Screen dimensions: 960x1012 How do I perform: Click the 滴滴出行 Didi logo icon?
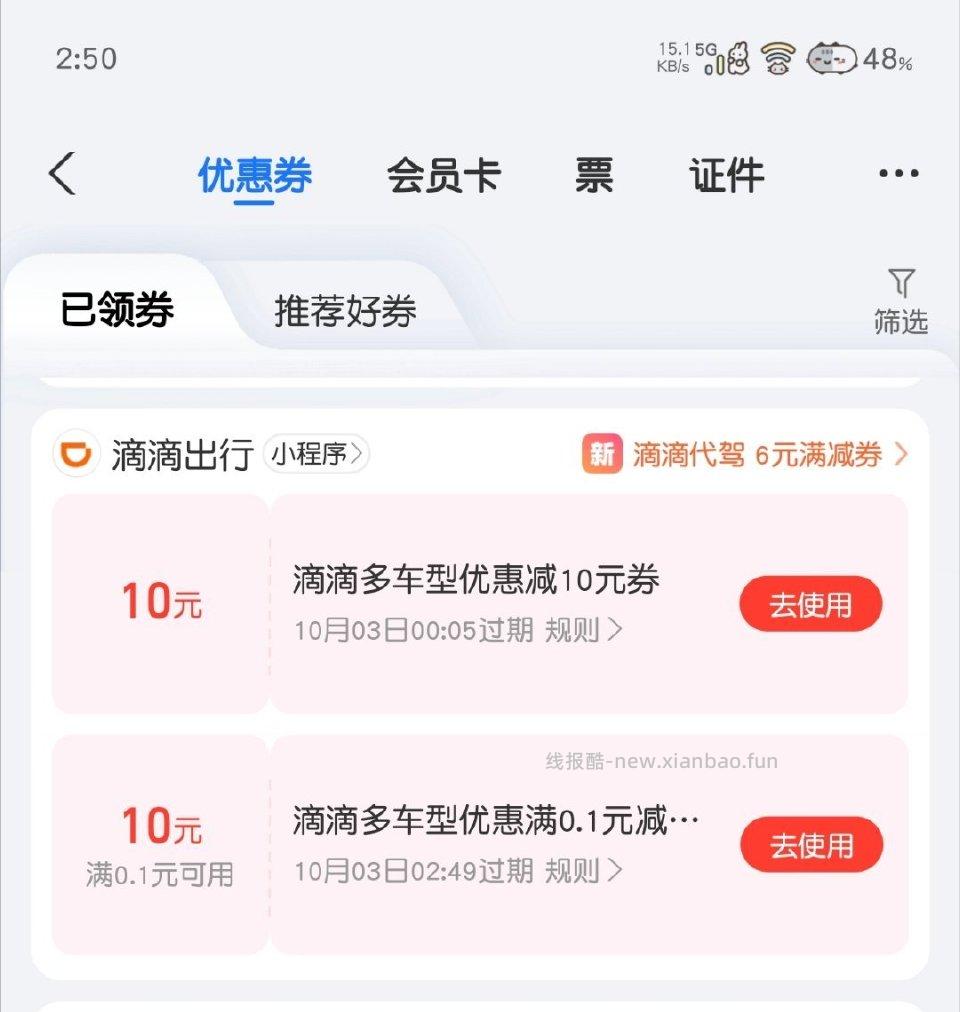click(x=75, y=455)
